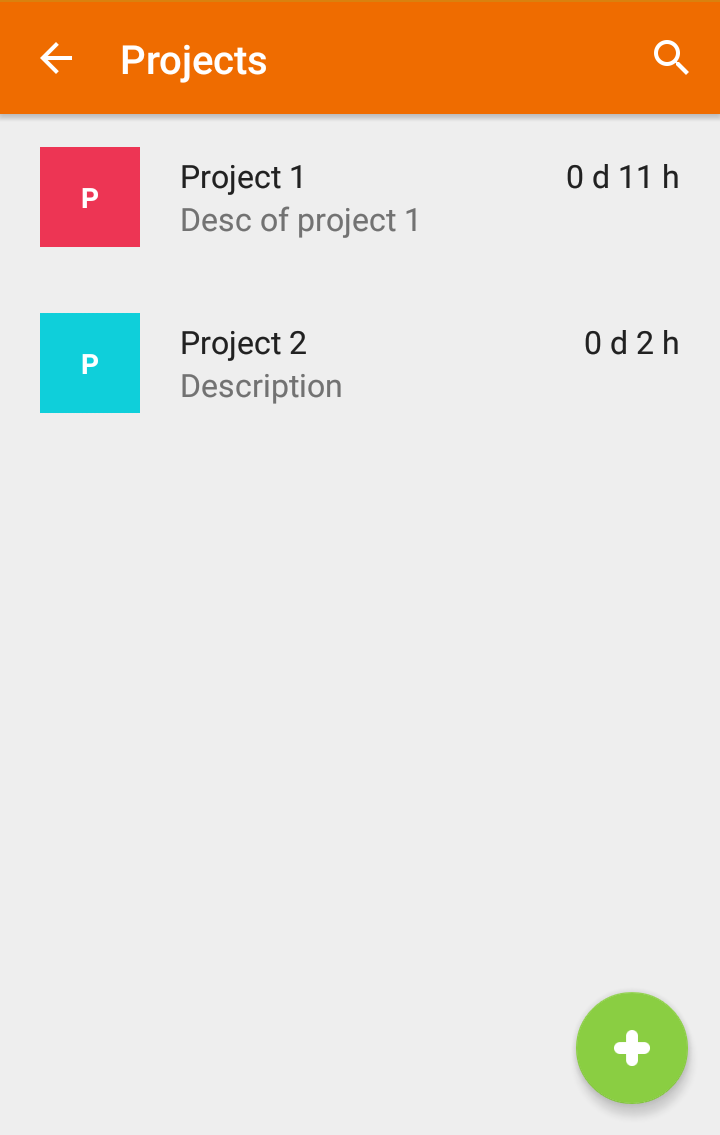Go back using the toolbar arrow
Viewport: 720px width, 1135px height.
coord(56,59)
